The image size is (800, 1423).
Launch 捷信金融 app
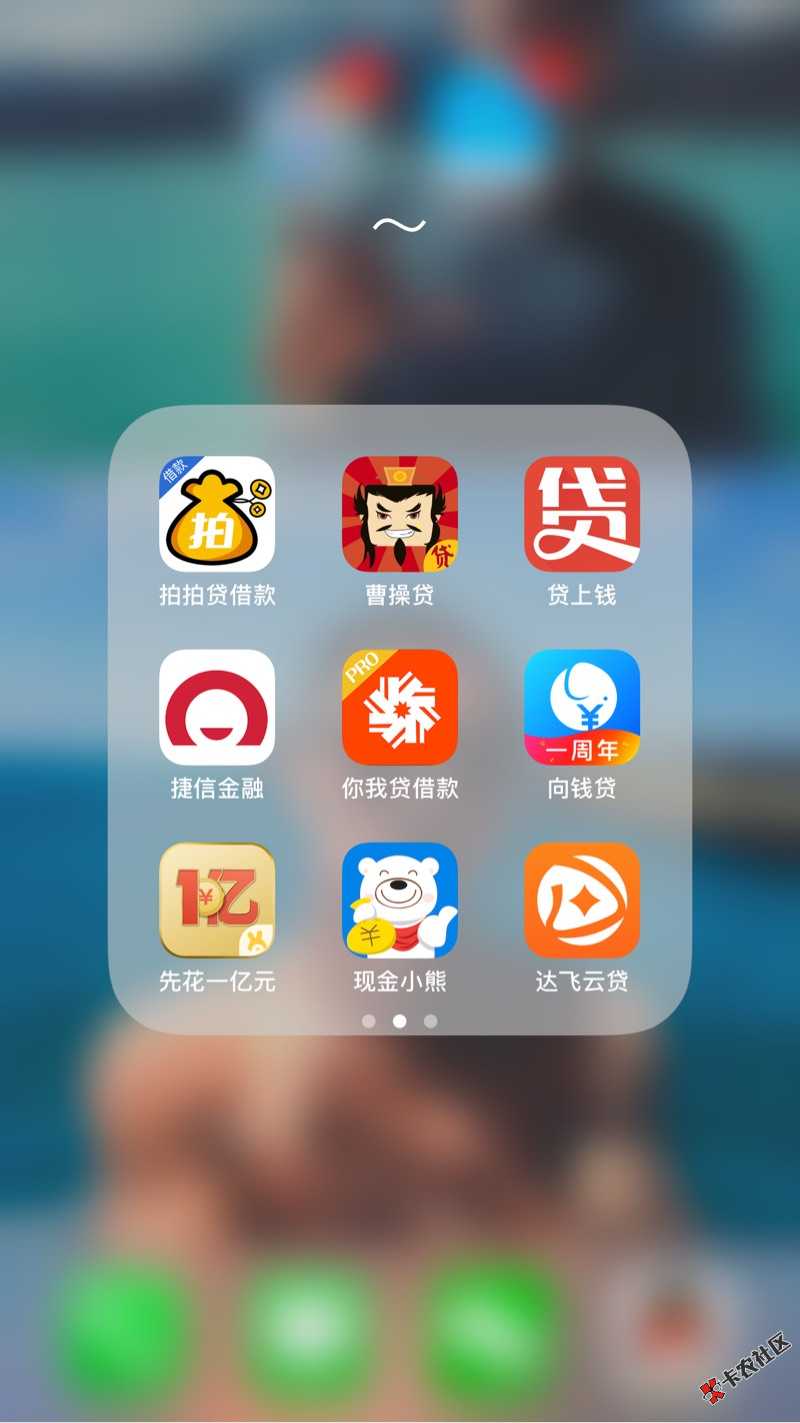217,707
